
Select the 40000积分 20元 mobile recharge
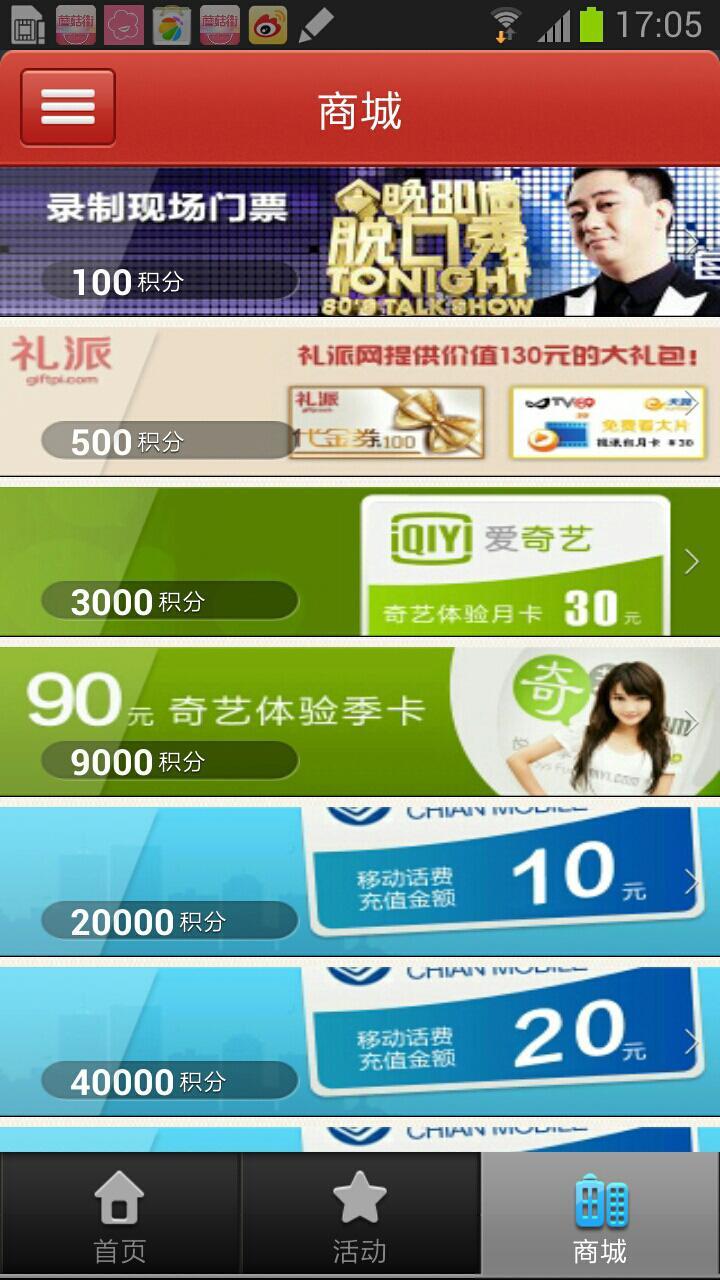click(x=360, y=1041)
